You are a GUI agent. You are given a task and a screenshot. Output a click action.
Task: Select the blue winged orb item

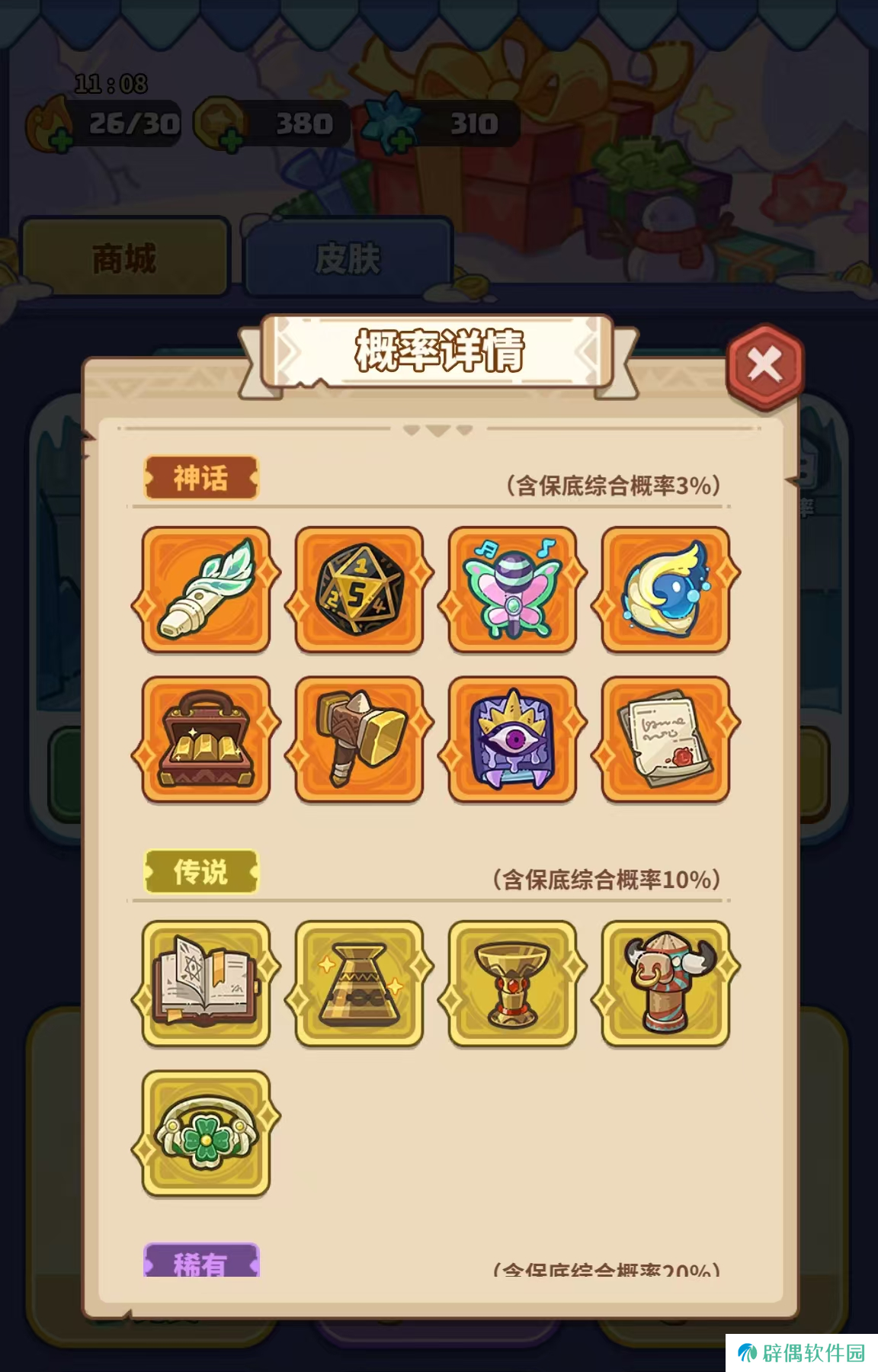click(665, 589)
